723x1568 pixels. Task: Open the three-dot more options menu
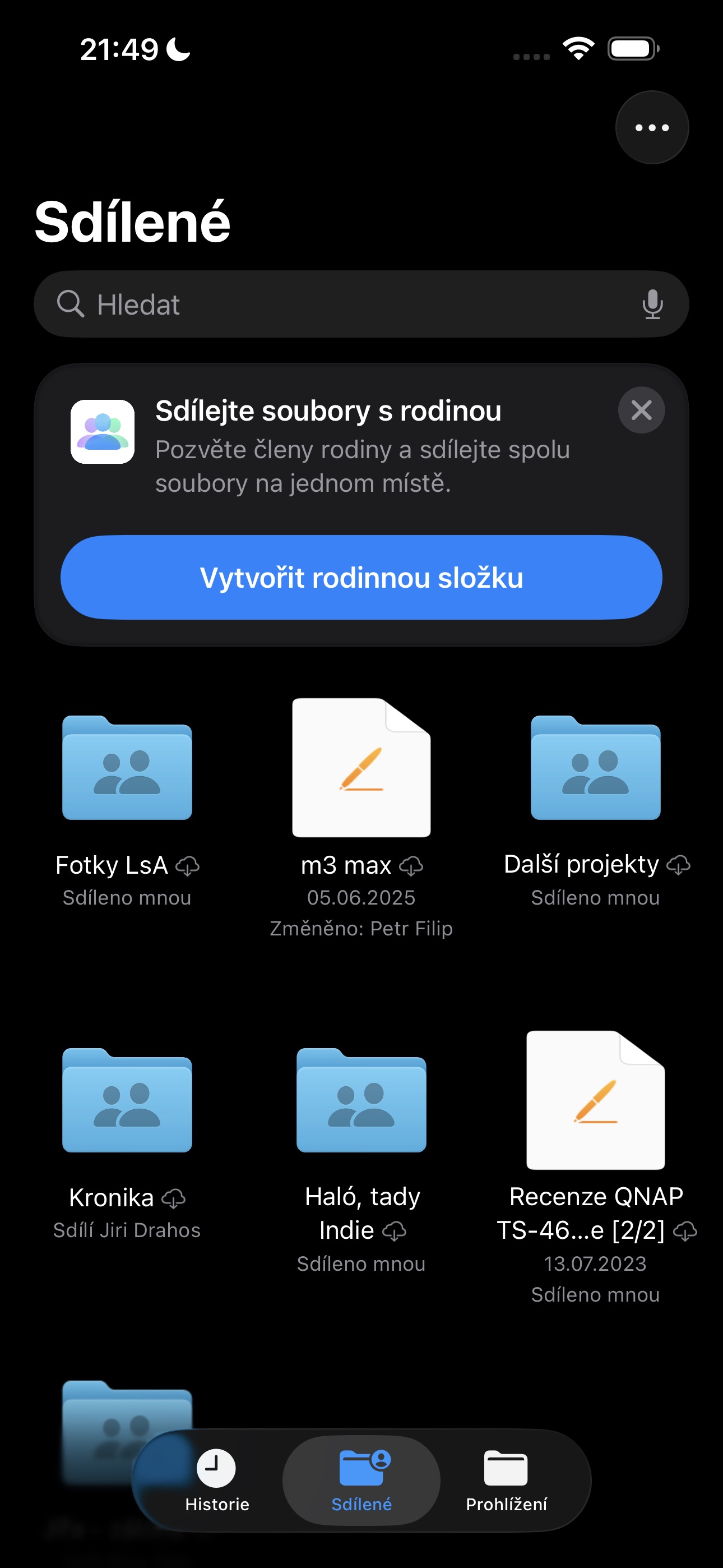click(x=652, y=127)
